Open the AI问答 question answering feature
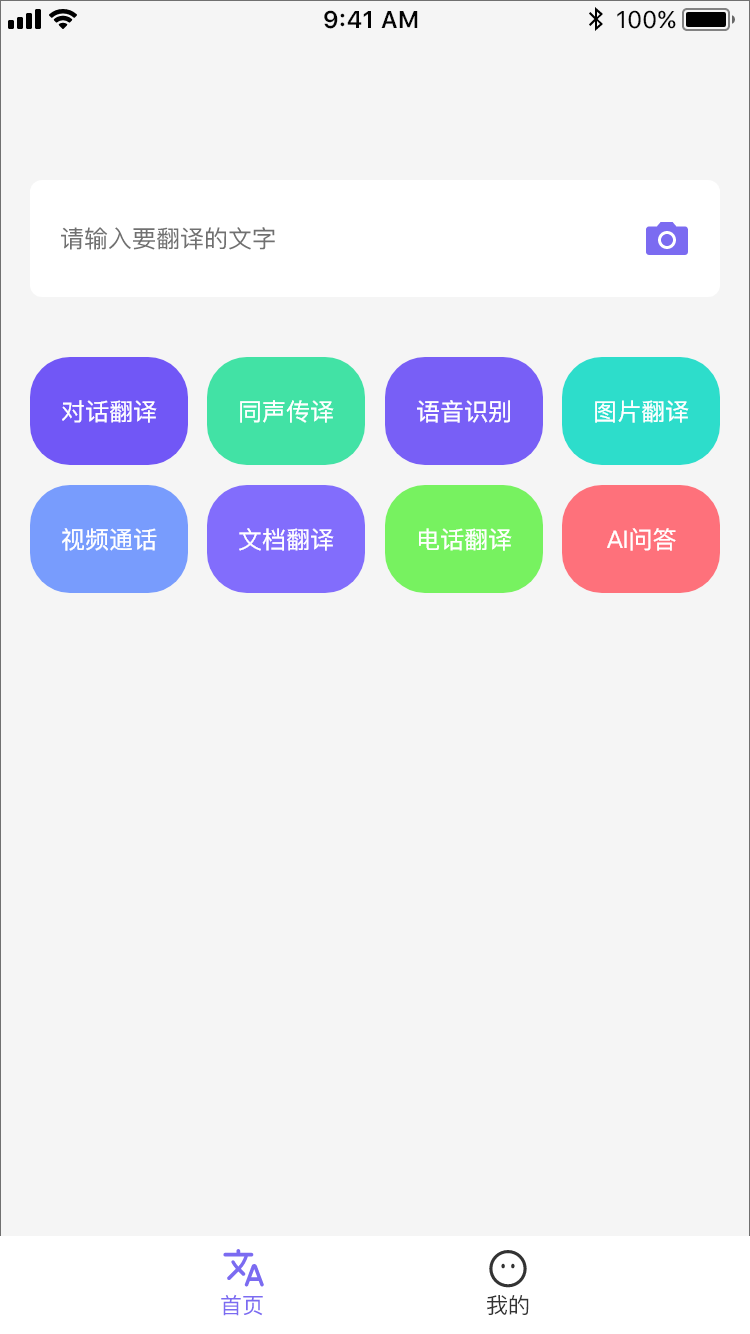750x1334 pixels. 640,538
